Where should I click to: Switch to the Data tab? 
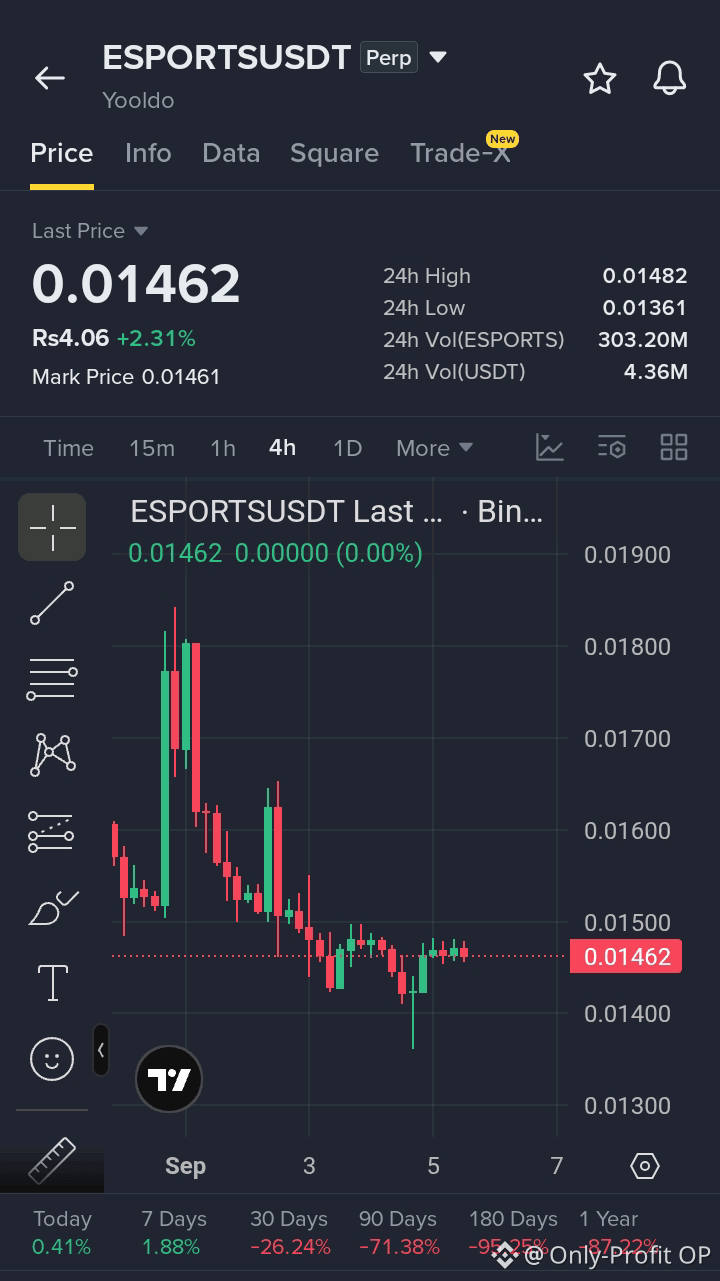pos(231,153)
